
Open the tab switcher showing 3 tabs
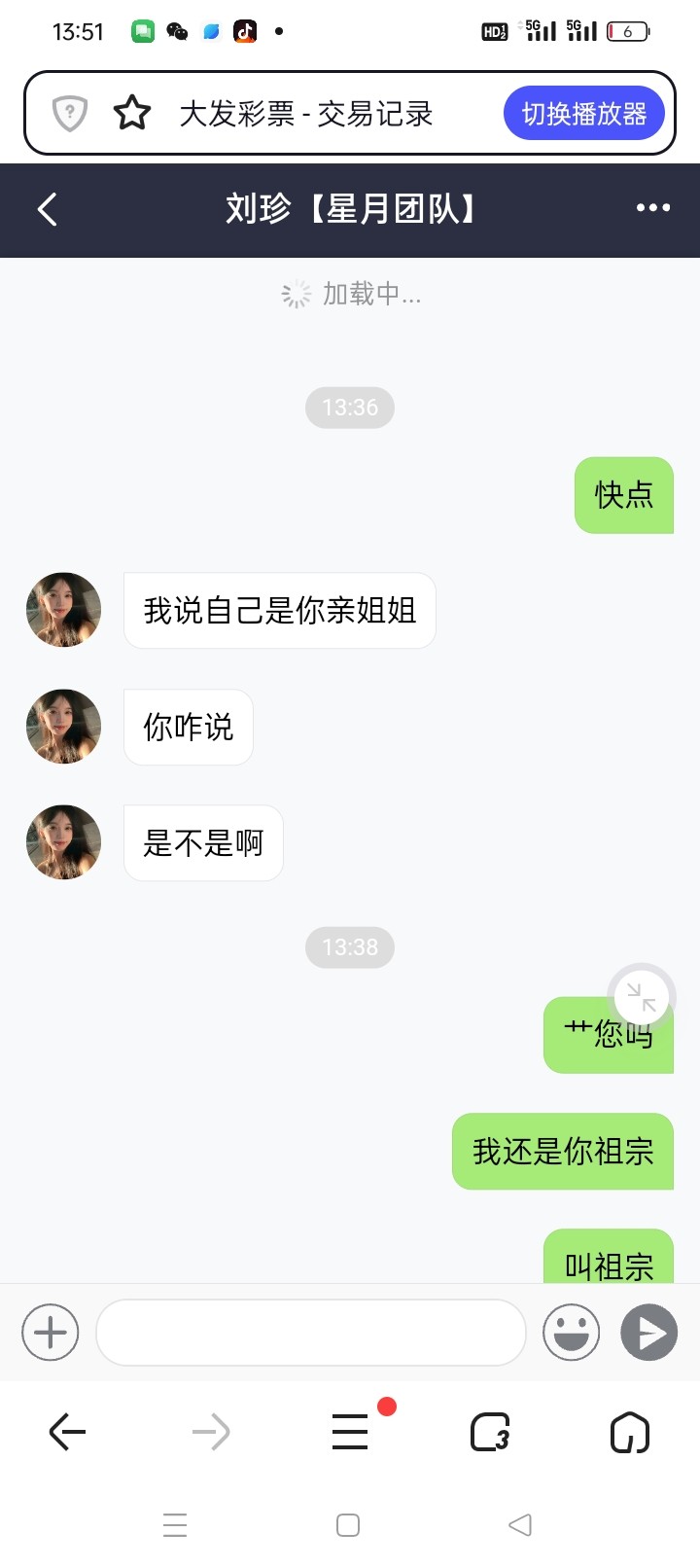point(489,1431)
